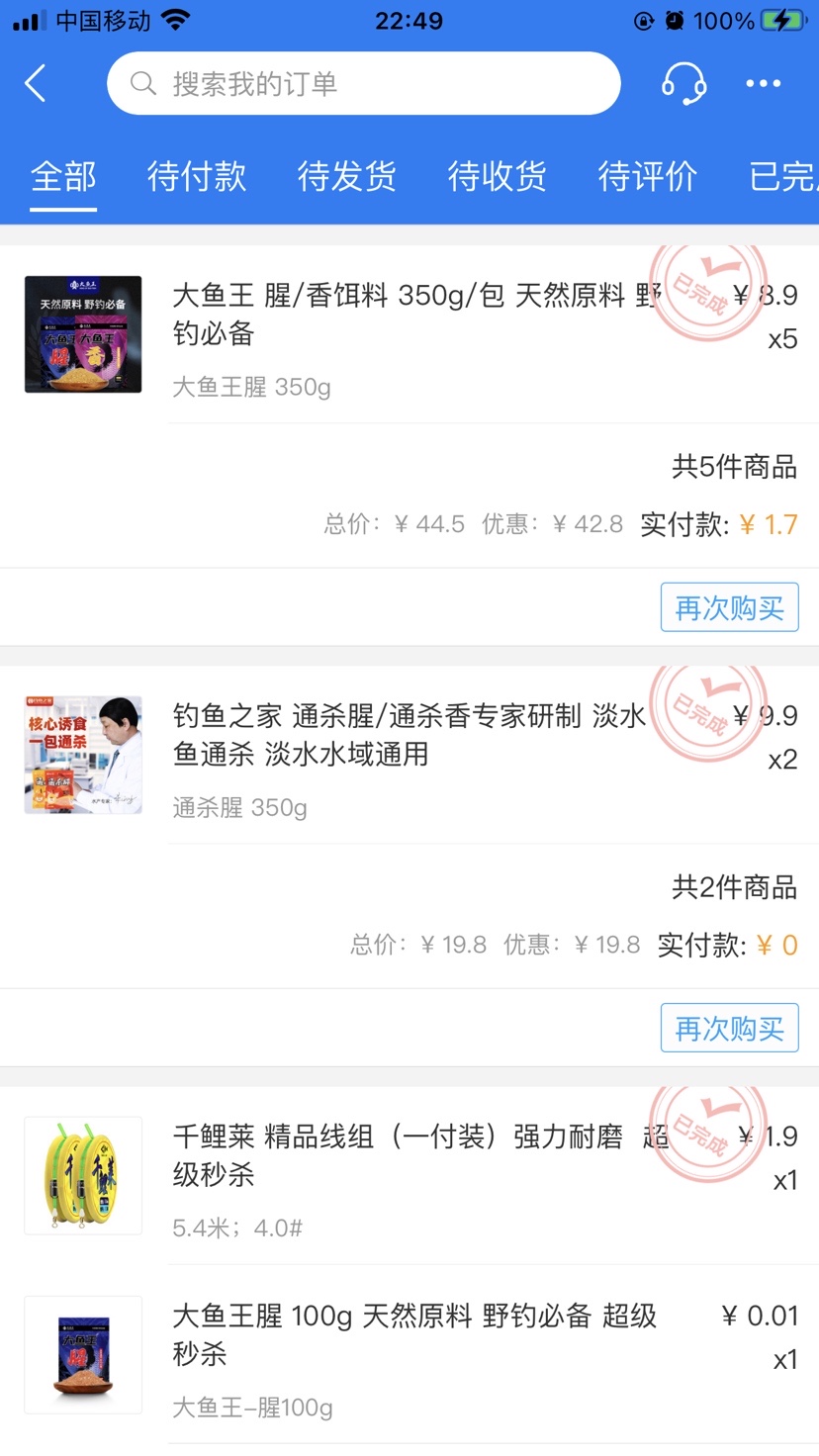Click 再次购买 on the 钓鱼之家 order
Viewport: 819px width, 1456px height.
click(x=729, y=1027)
